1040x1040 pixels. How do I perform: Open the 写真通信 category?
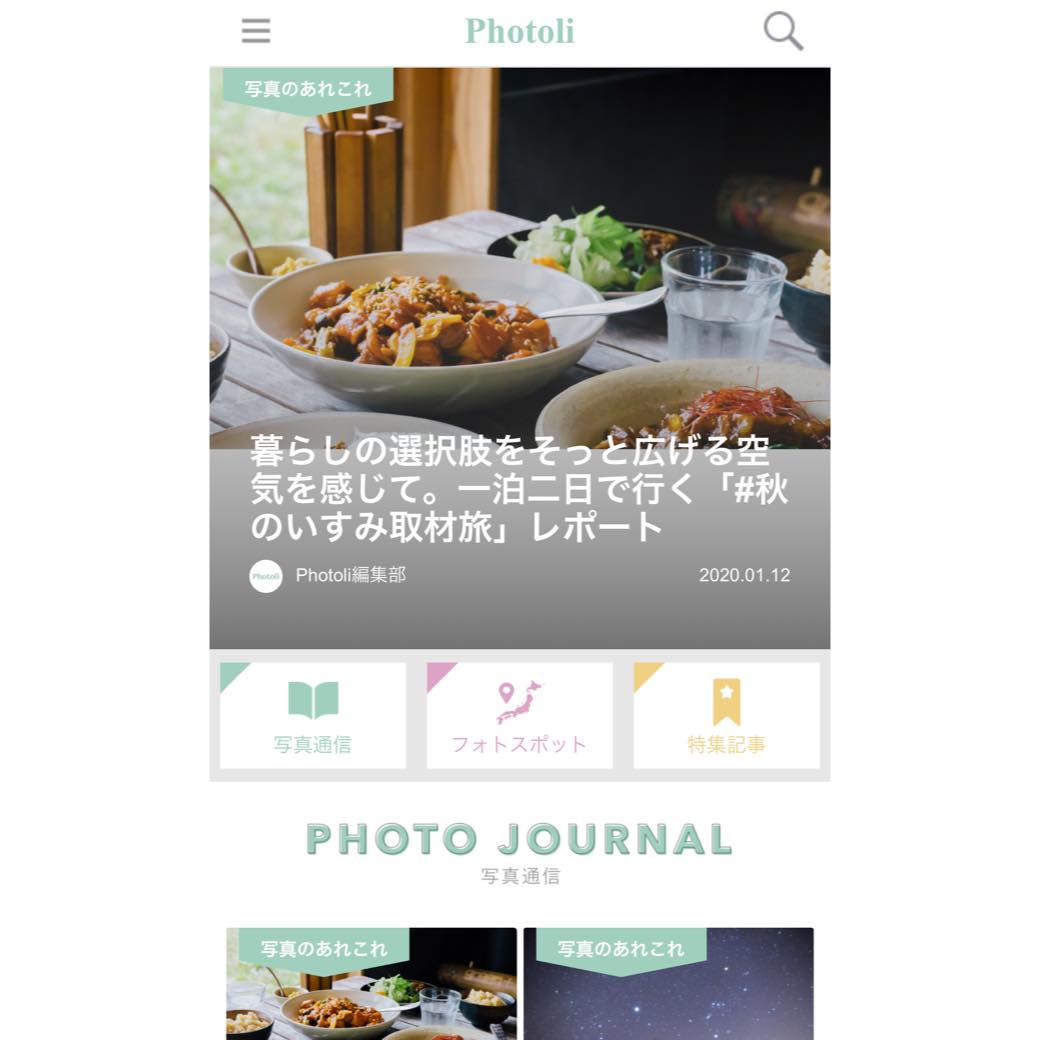pos(313,716)
